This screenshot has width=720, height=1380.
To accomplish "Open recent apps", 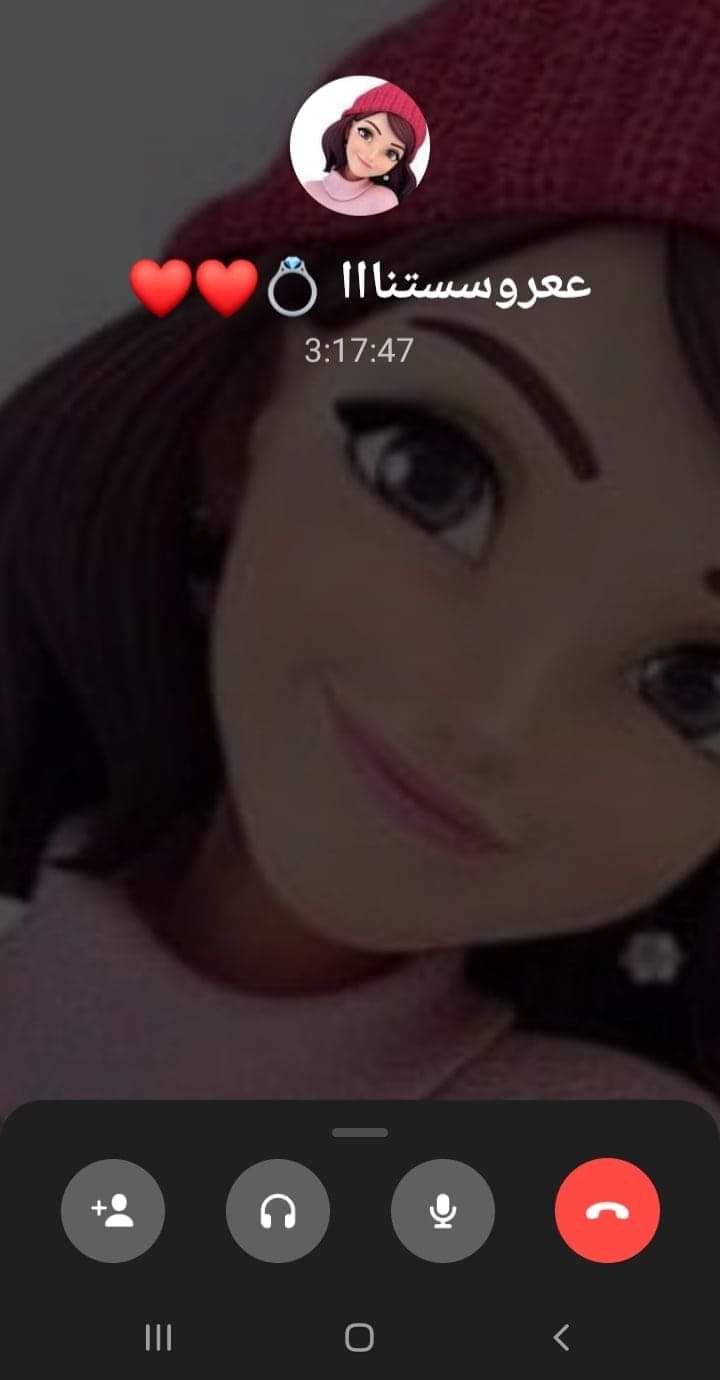I will coord(158,1337).
